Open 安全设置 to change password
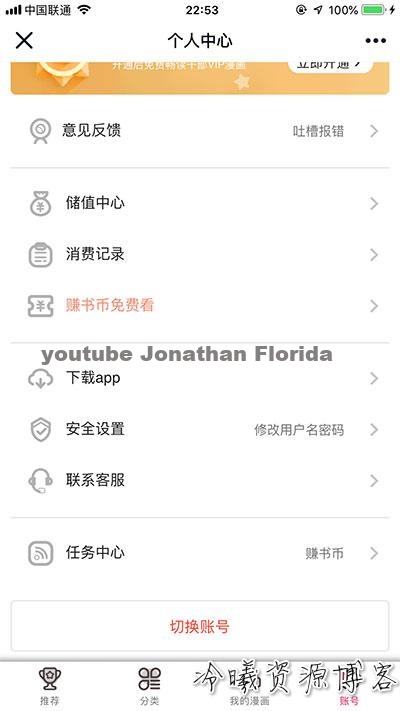This screenshot has width=400, height=711. click(200, 429)
